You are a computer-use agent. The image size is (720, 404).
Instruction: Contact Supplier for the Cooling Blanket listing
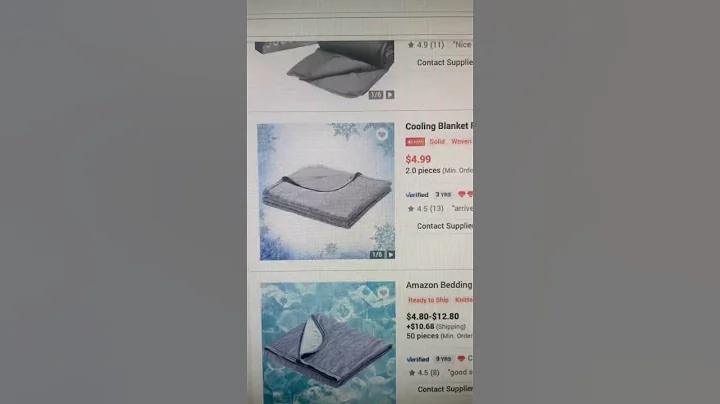click(x=444, y=226)
